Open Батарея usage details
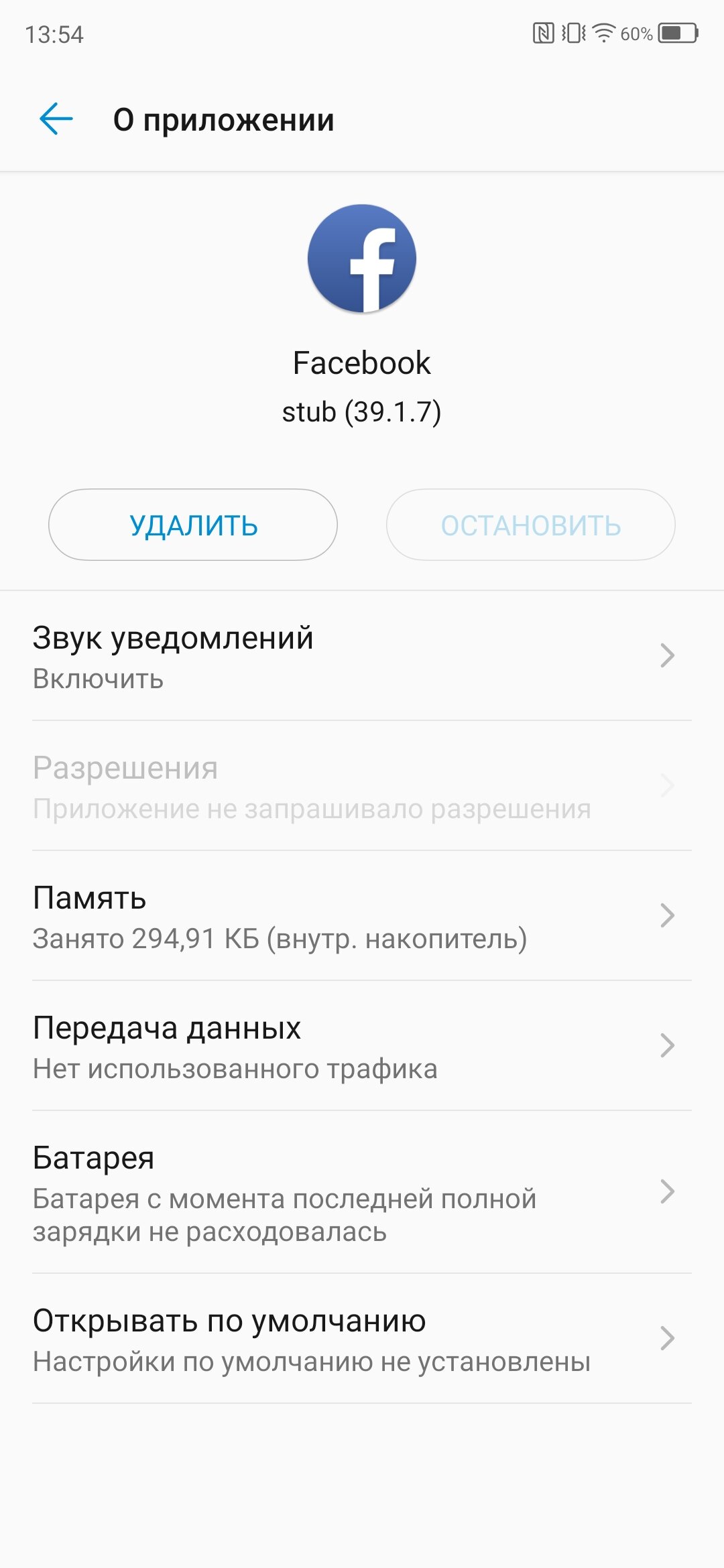724x1568 pixels. point(362,1192)
